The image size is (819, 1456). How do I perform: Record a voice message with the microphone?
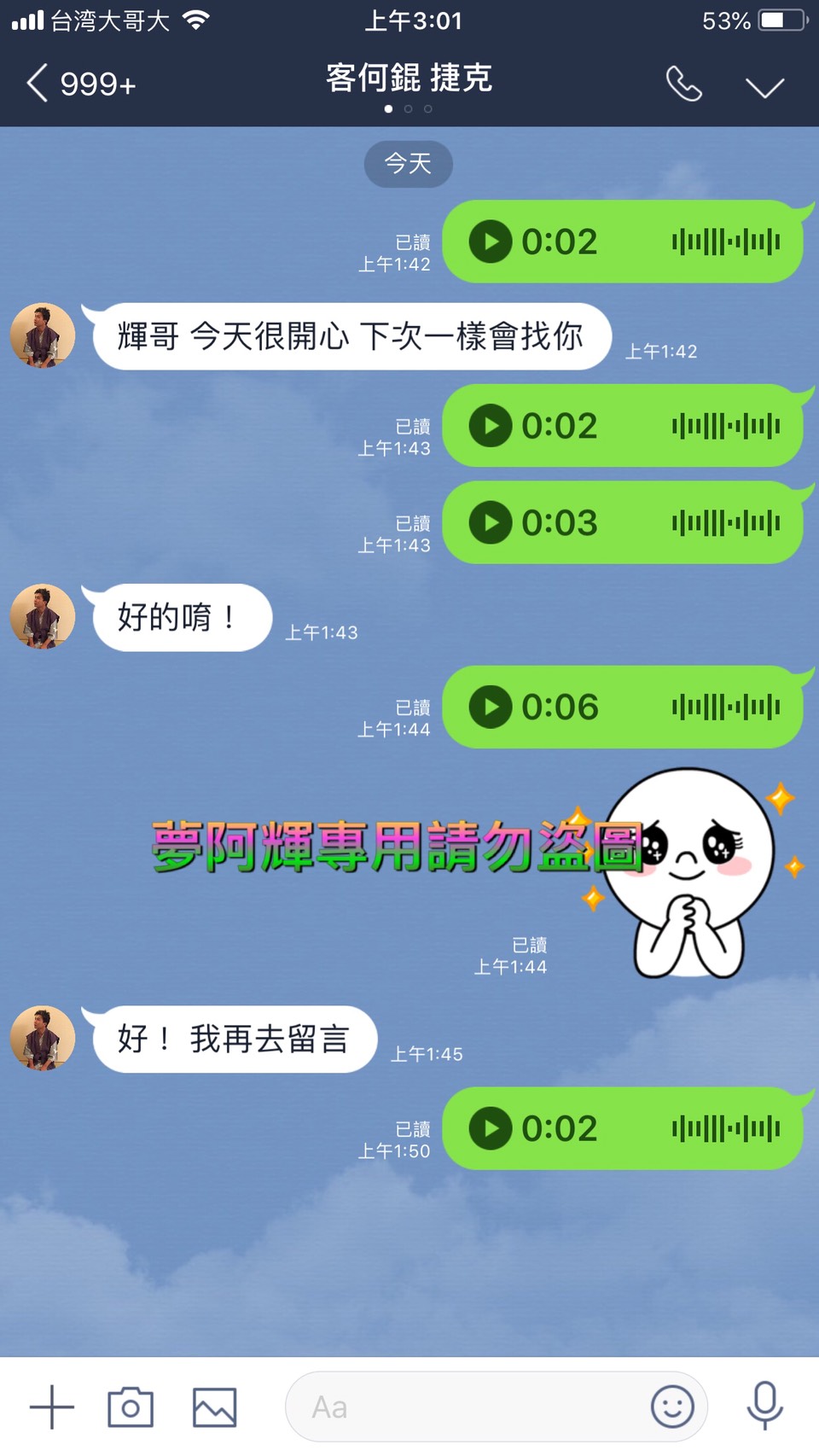(x=764, y=1405)
